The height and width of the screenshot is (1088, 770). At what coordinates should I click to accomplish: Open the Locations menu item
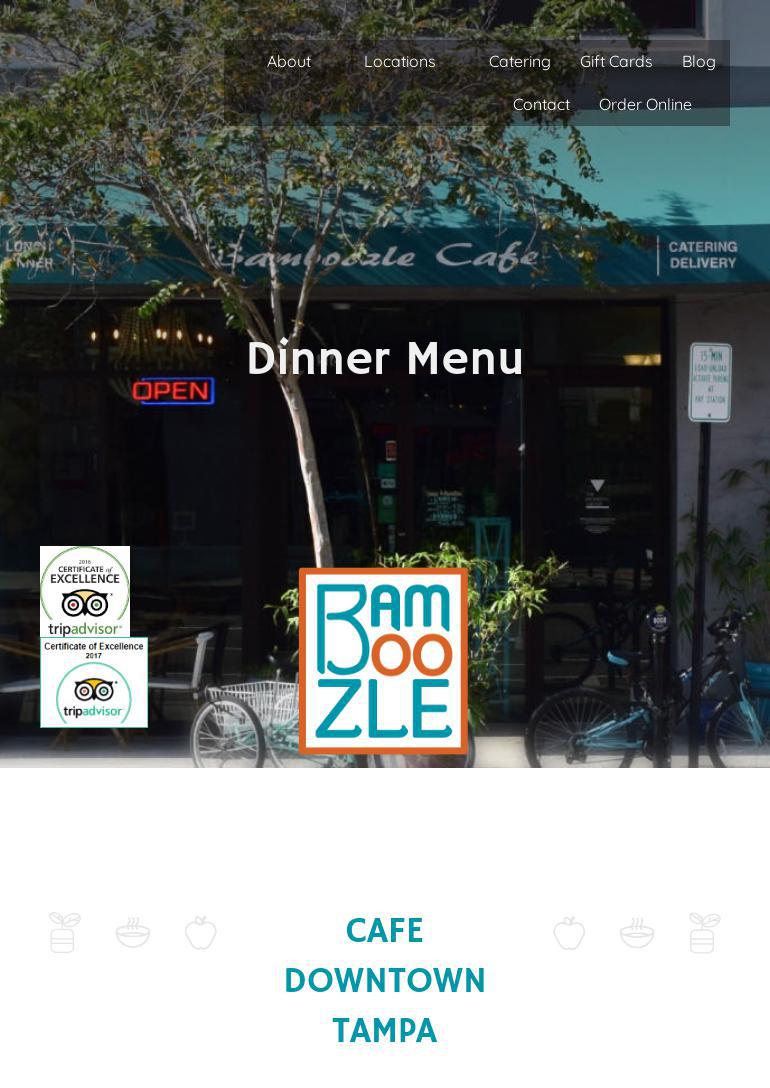(x=399, y=62)
